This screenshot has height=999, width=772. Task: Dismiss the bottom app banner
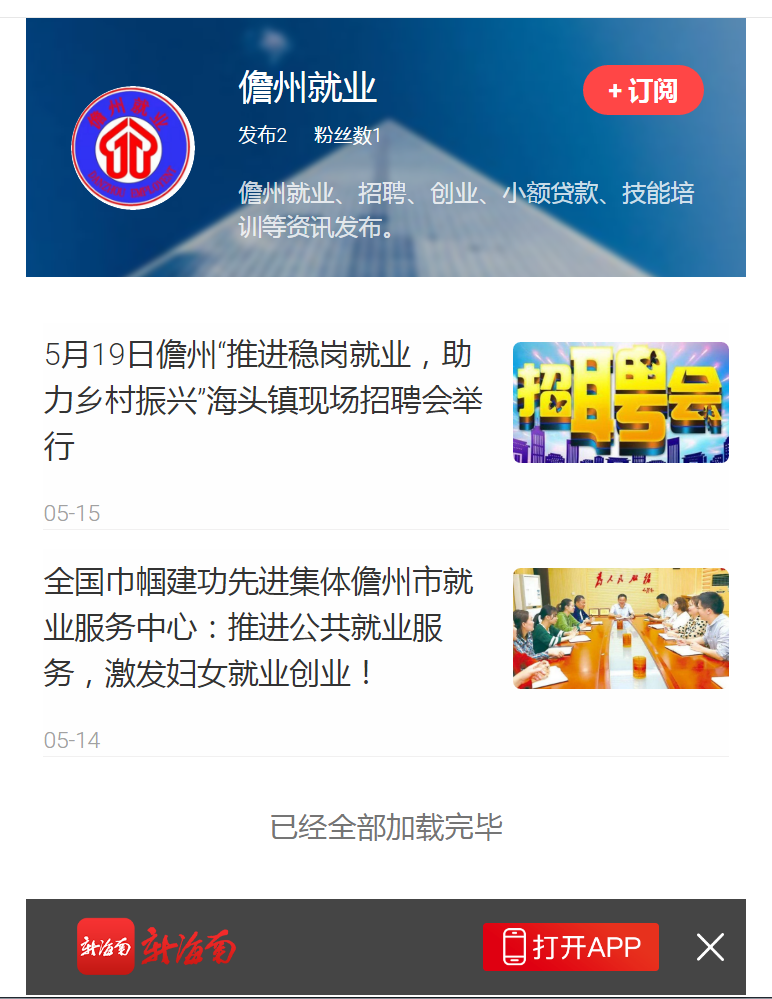(710, 946)
